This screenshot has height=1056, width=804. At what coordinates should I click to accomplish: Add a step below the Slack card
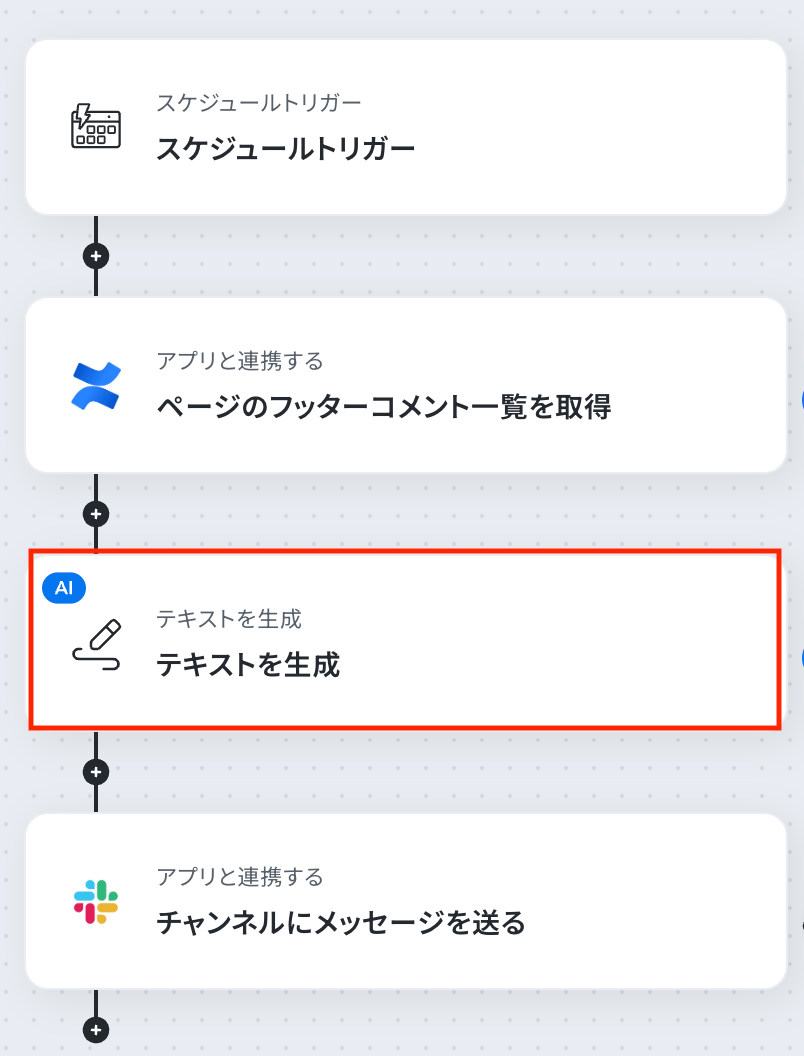tap(96, 1030)
